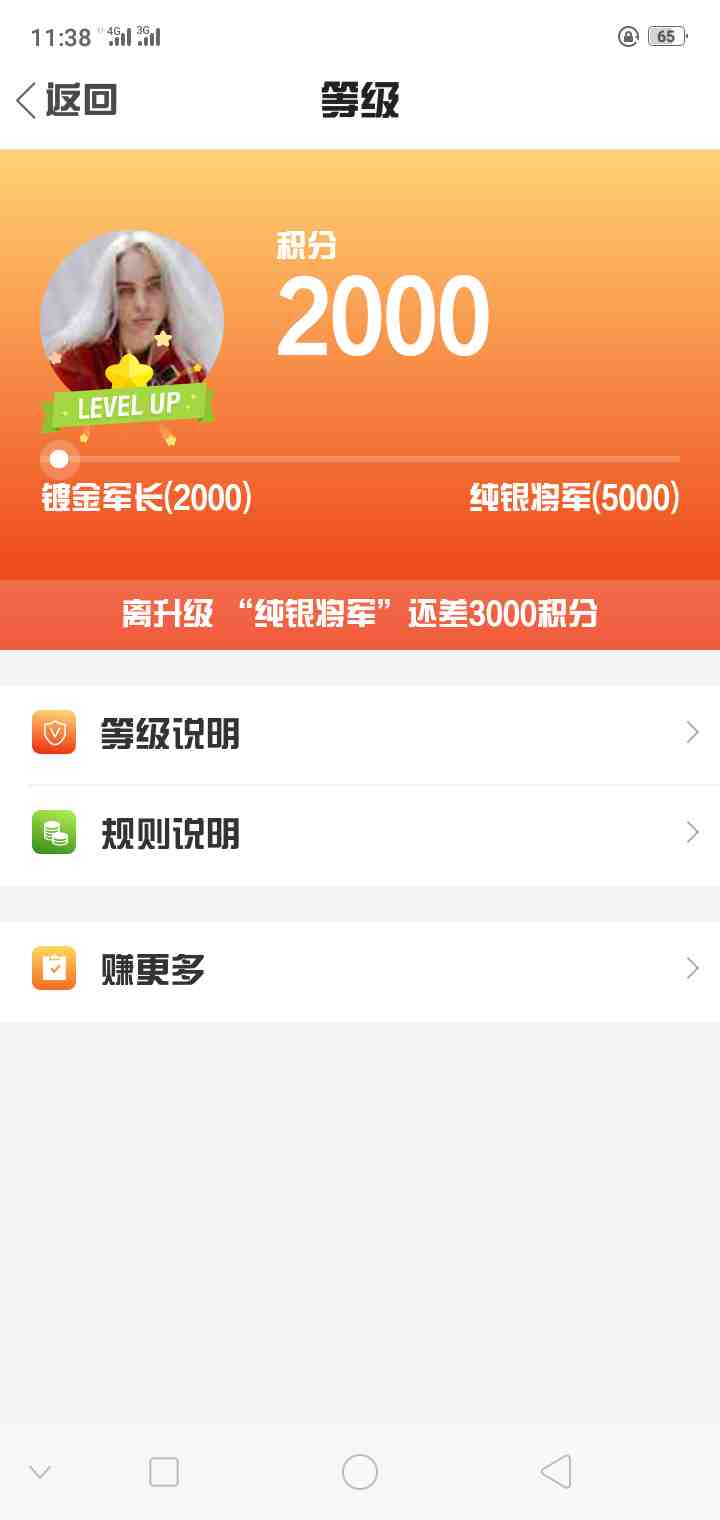Open recent apps via square button
This screenshot has height=1520, width=720.
coord(163,1471)
